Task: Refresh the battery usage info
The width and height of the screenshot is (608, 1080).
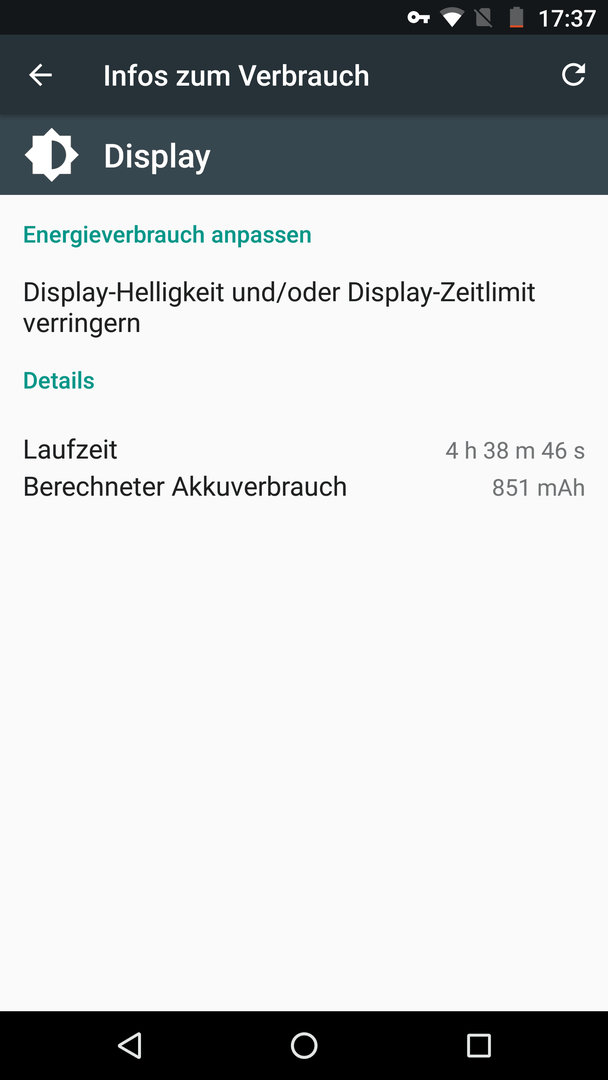Action: (x=573, y=74)
